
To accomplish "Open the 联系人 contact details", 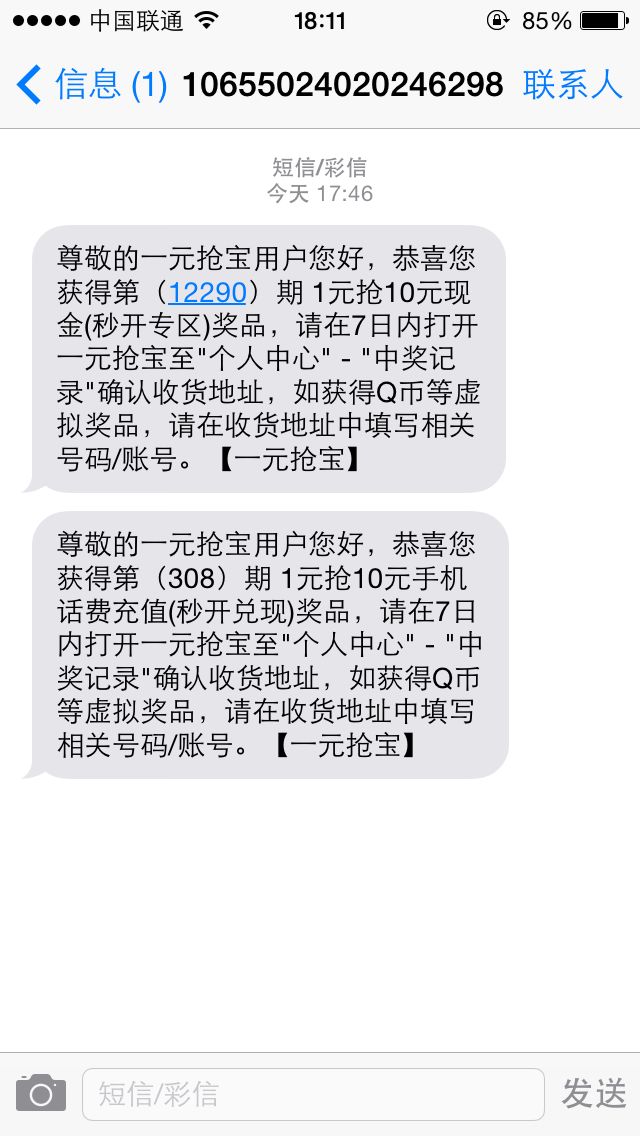I will 573,85.
